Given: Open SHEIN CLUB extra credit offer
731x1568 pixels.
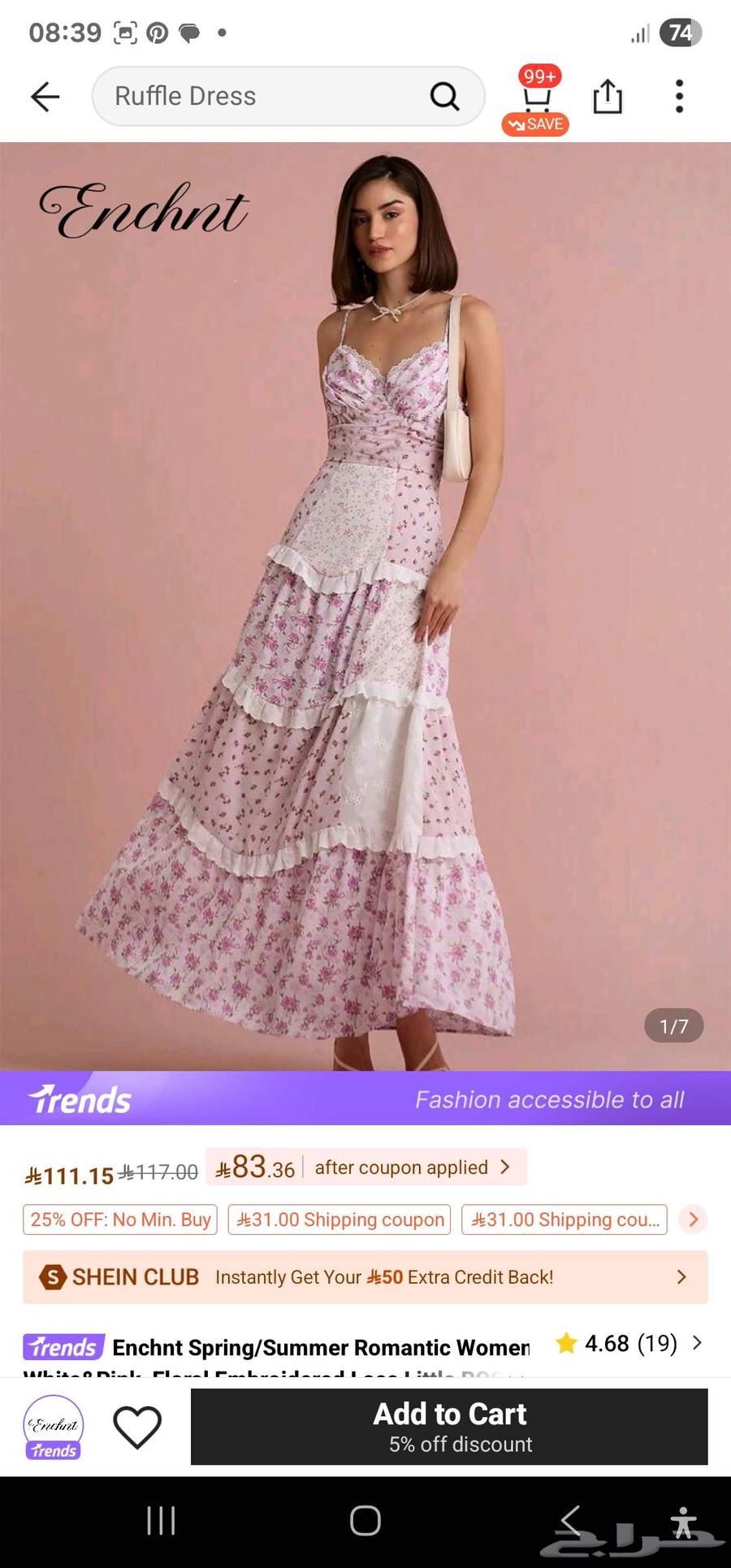Looking at the screenshot, I should (x=365, y=1277).
